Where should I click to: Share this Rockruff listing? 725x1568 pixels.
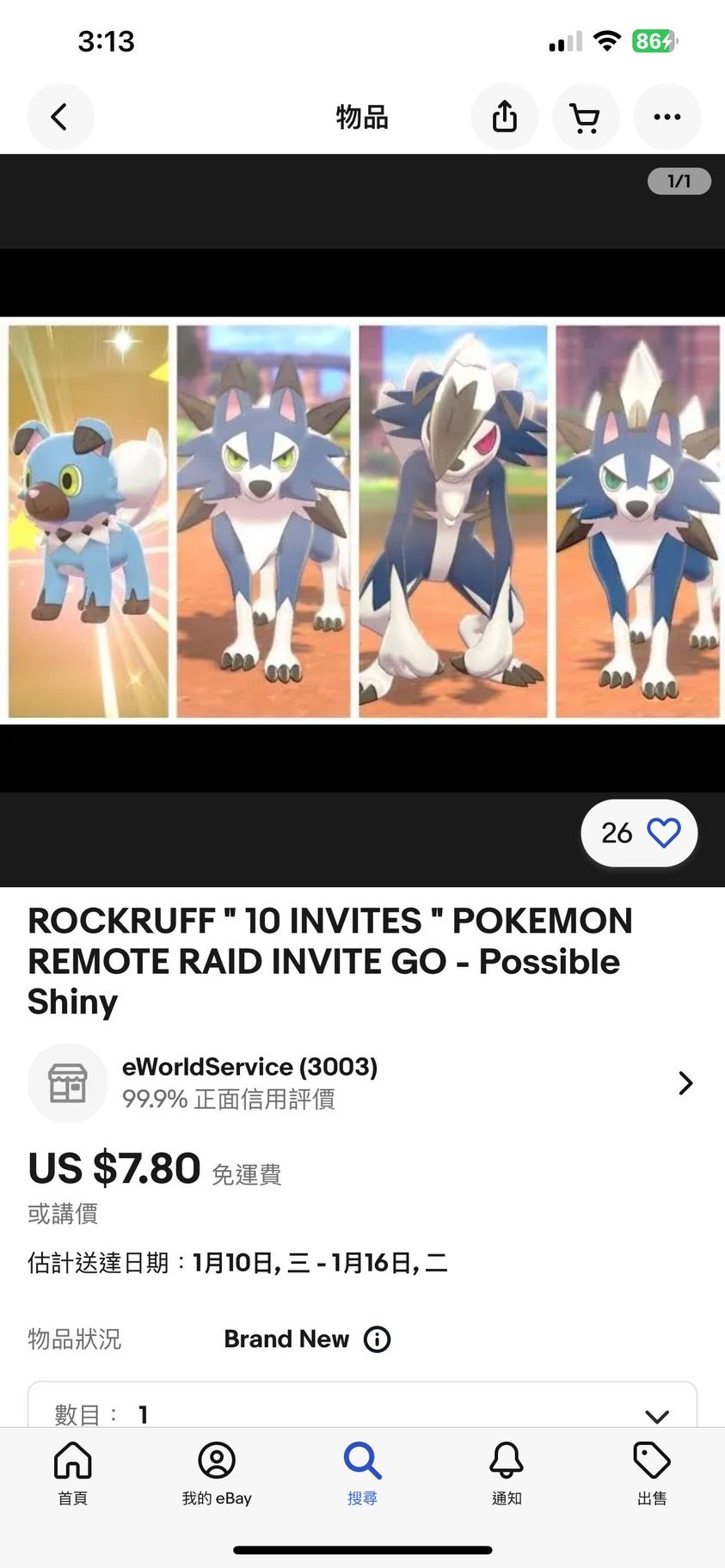coord(505,117)
